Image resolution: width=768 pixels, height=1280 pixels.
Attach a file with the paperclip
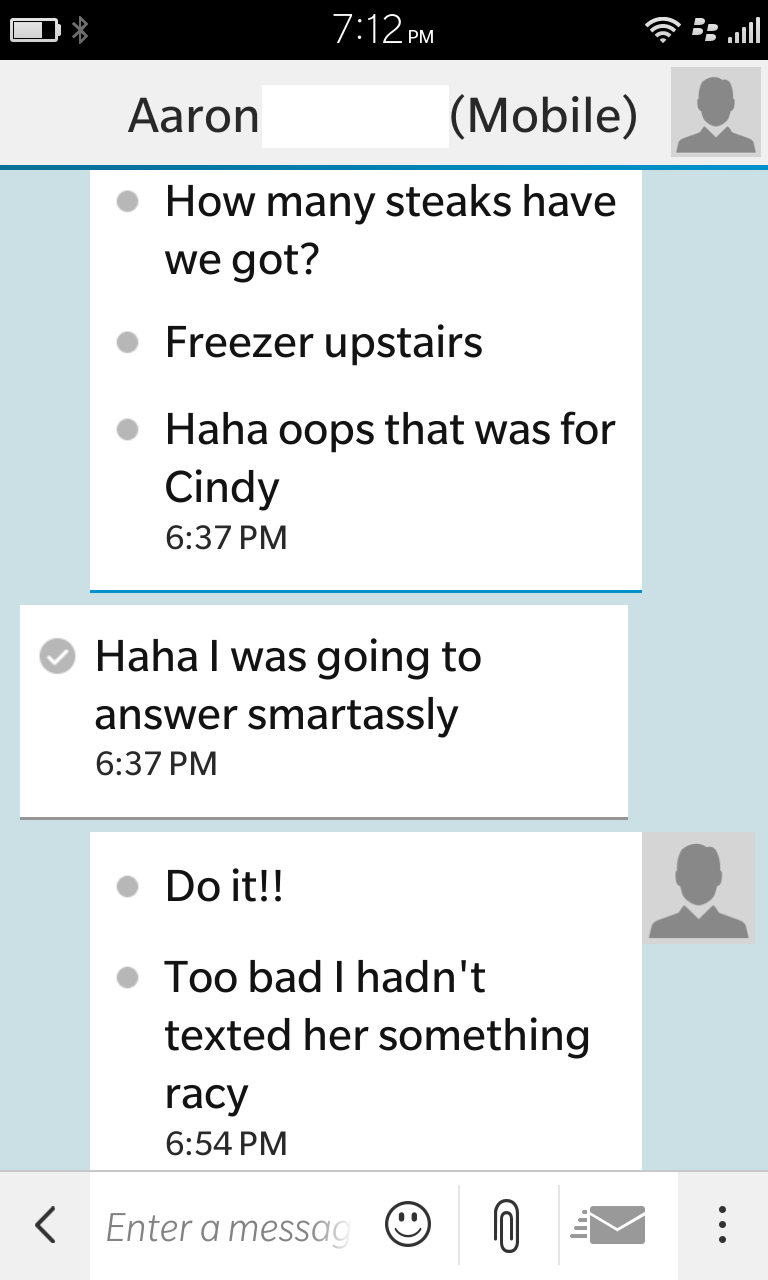click(508, 1225)
